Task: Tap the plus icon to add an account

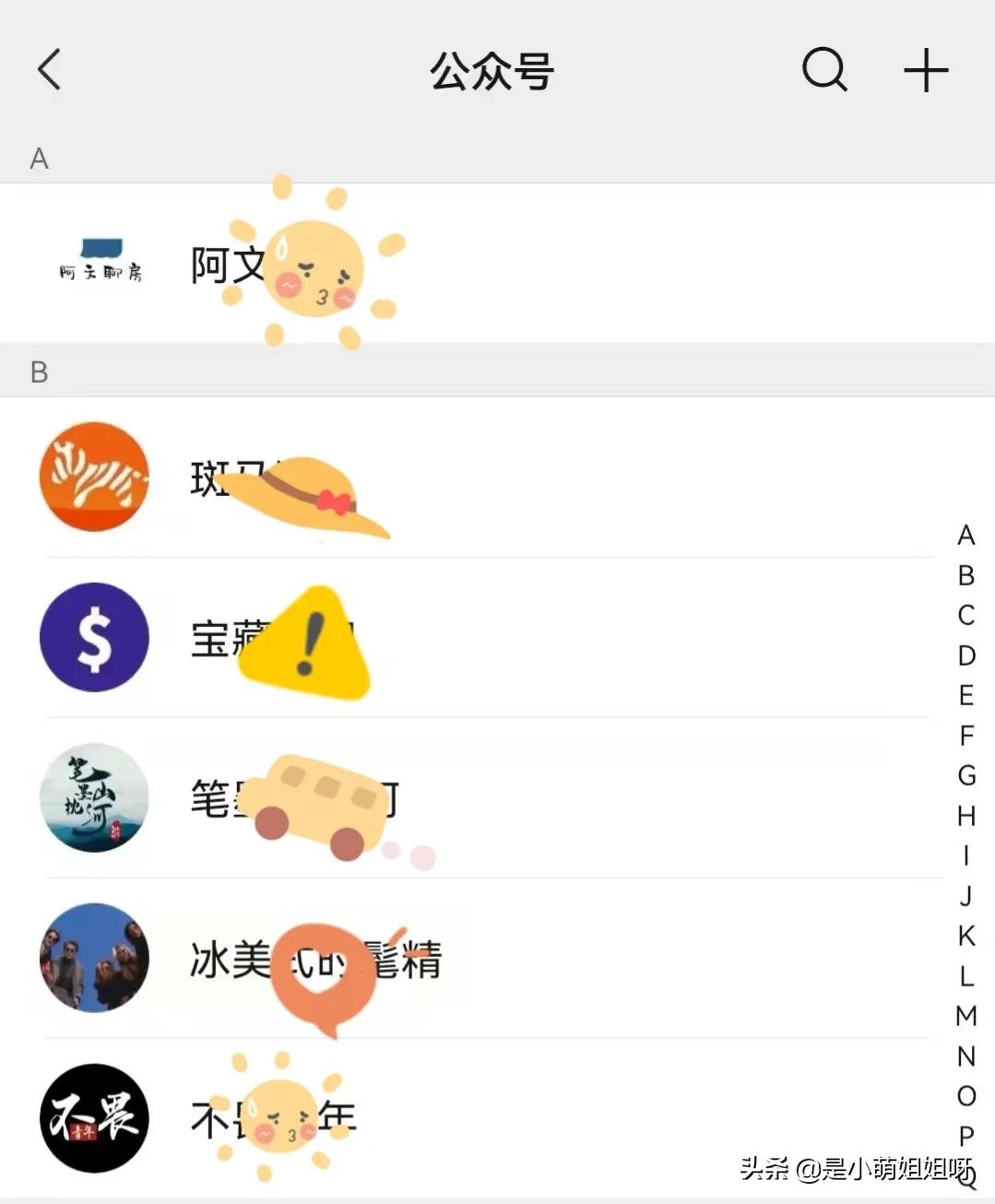Action: click(925, 69)
